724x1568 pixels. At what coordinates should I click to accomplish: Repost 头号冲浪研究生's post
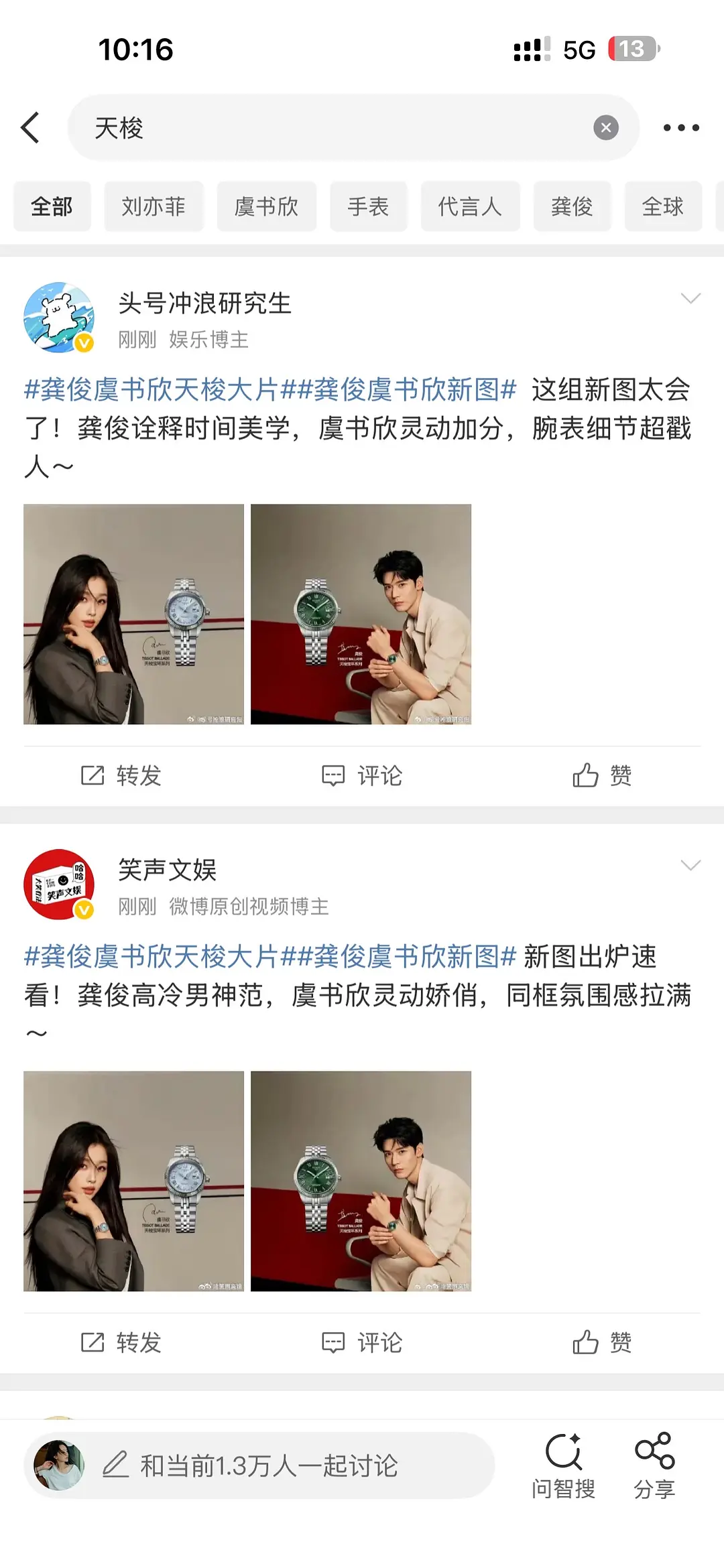click(121, 775)
